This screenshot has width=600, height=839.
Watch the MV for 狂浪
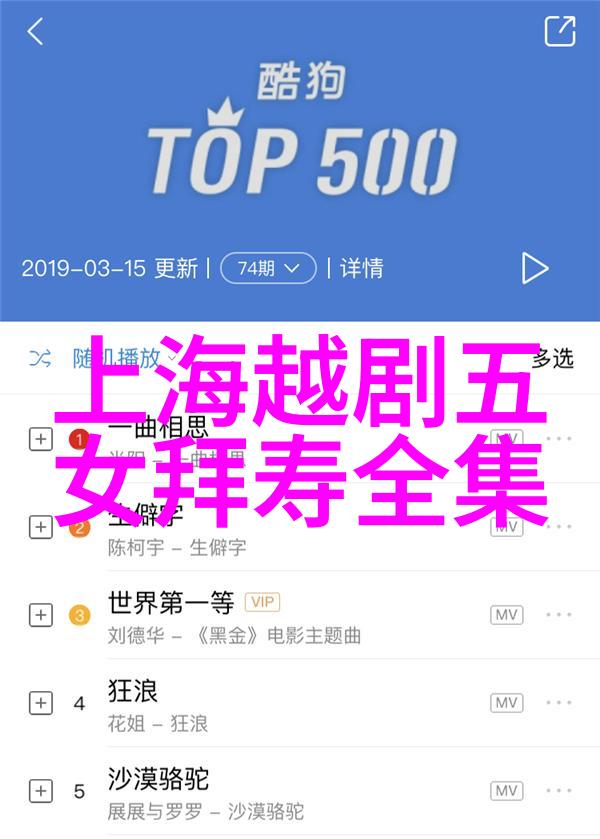point(507,703)
